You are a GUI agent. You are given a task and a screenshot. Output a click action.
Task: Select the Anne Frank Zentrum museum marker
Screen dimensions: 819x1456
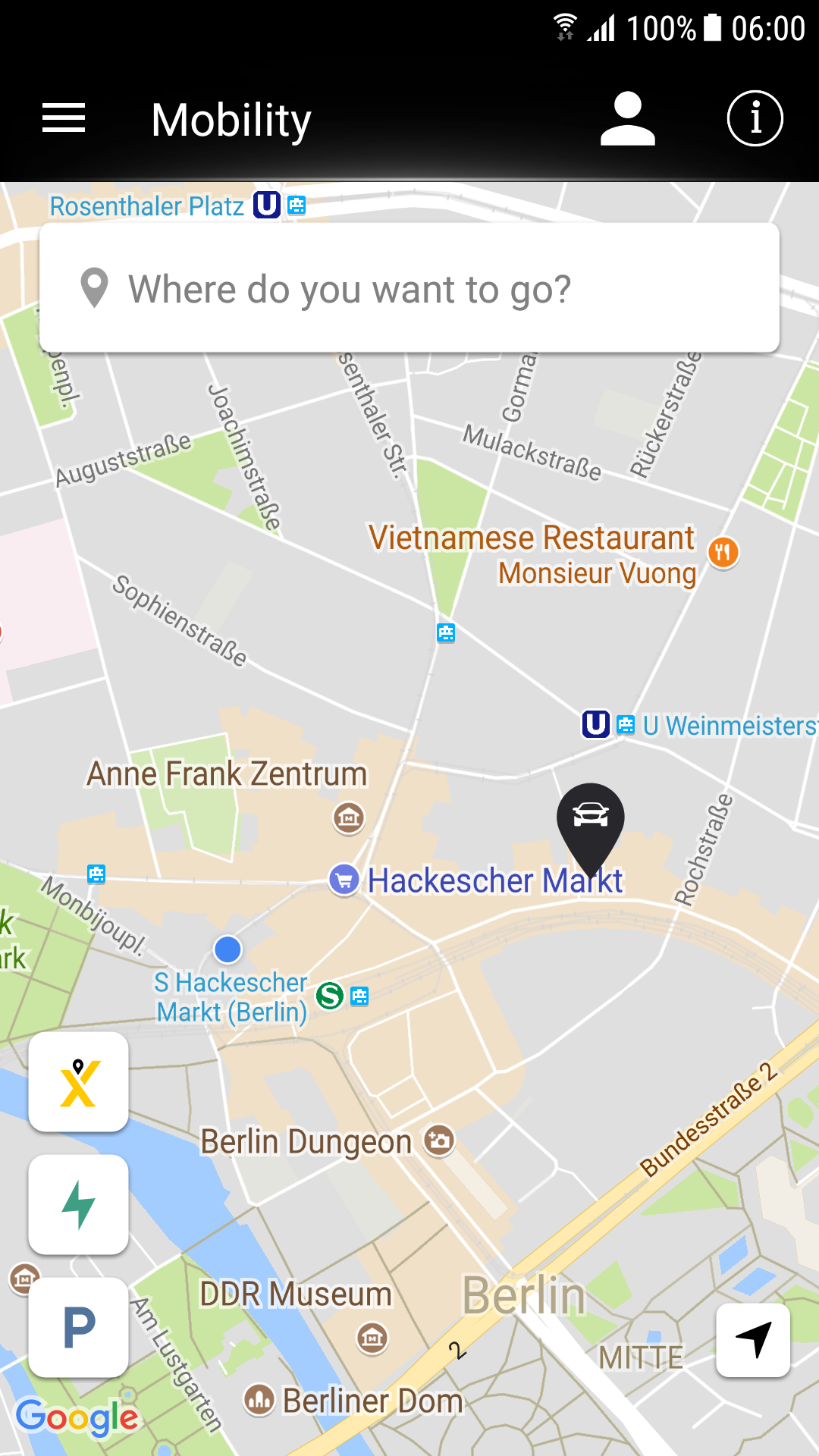[x=349, y=817]
